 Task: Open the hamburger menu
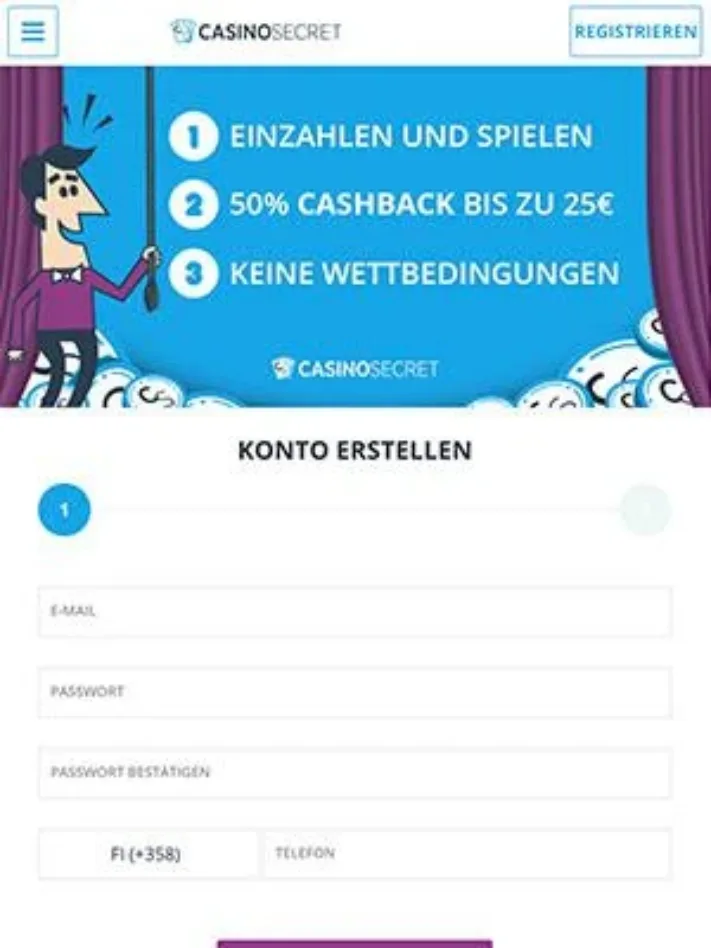click(x=32, y=31)
